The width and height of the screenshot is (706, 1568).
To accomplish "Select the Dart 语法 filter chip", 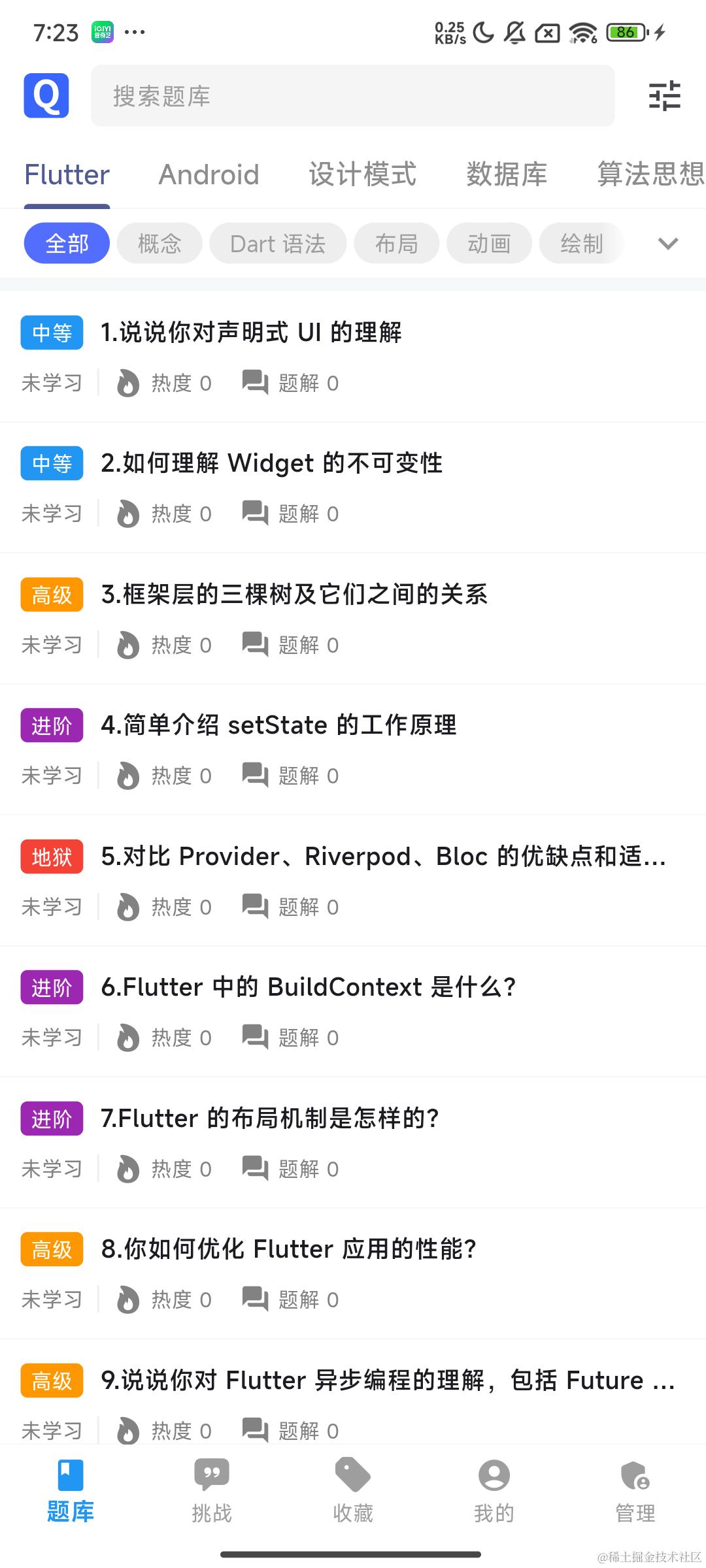I will click(x=278, y=244).
